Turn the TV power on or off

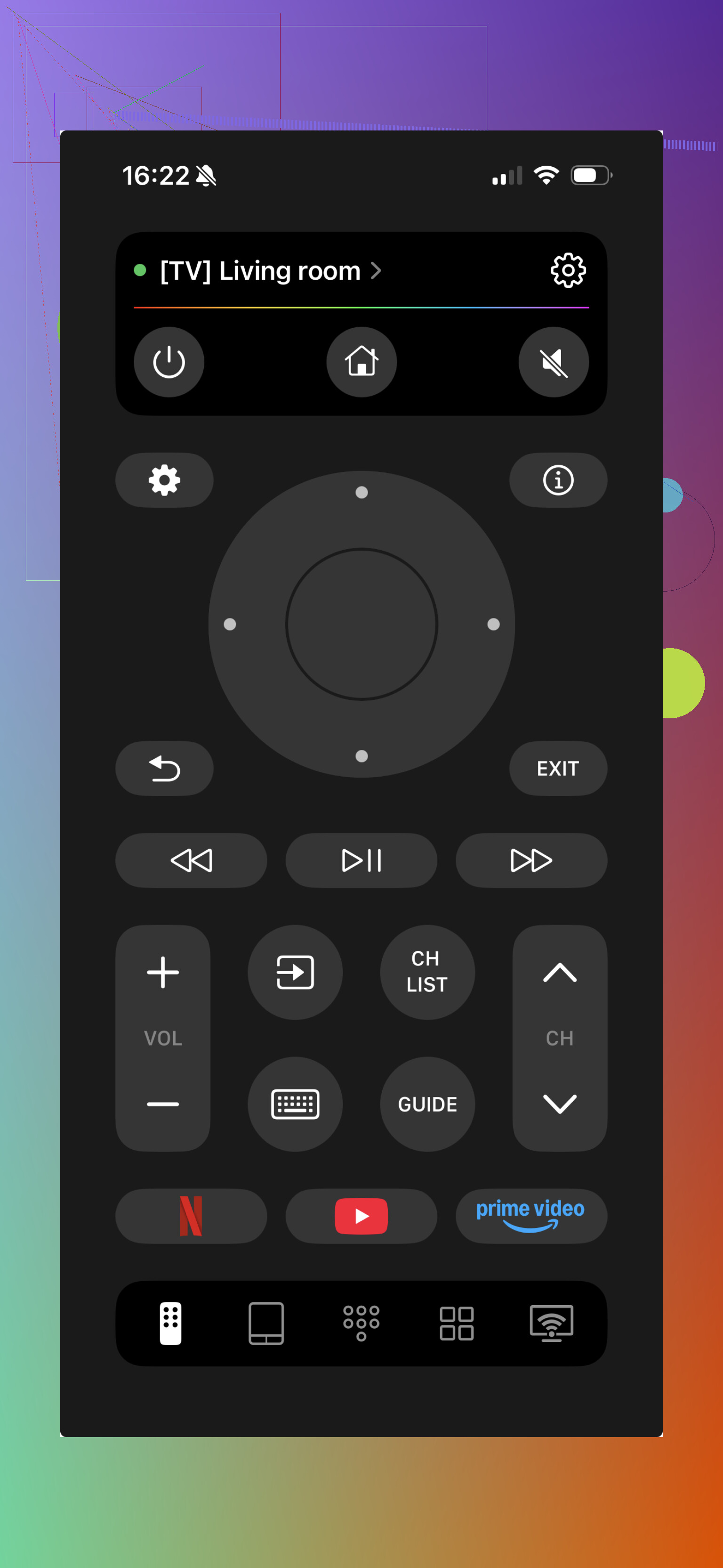tap(169, 362)
